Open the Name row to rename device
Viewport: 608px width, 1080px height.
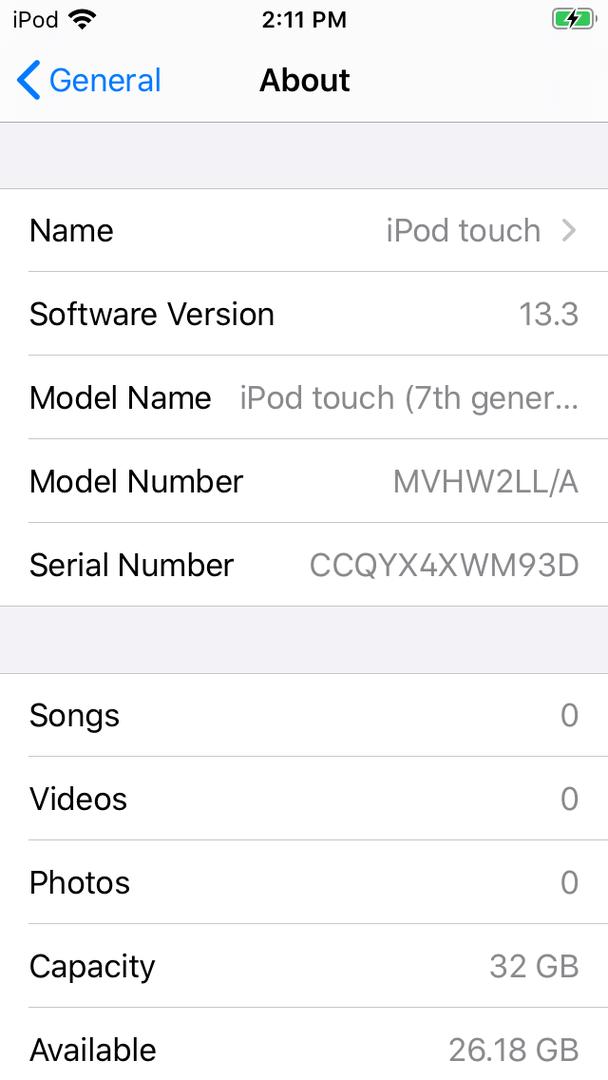(x=304, y=230)
